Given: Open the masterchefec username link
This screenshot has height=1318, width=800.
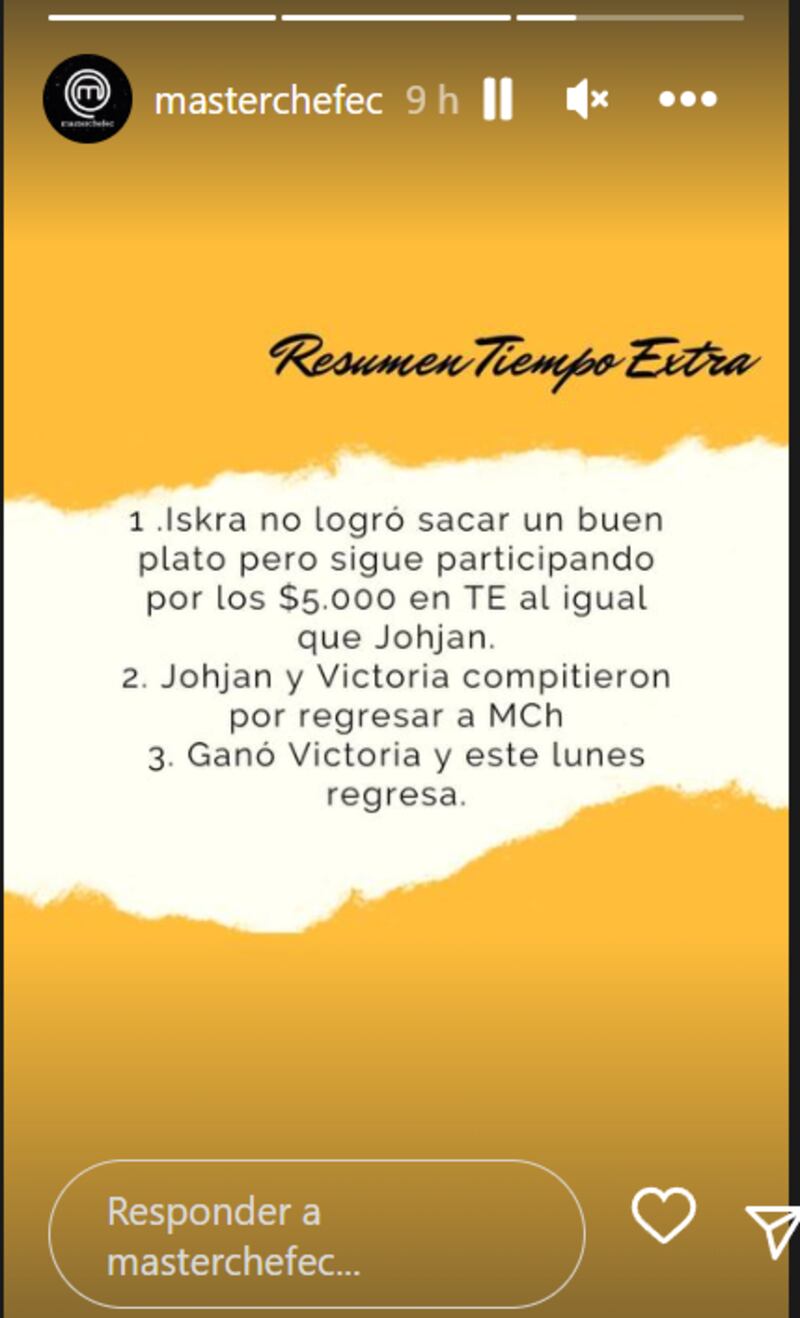Looking at the screenshot, I should (x=268, y=100).
